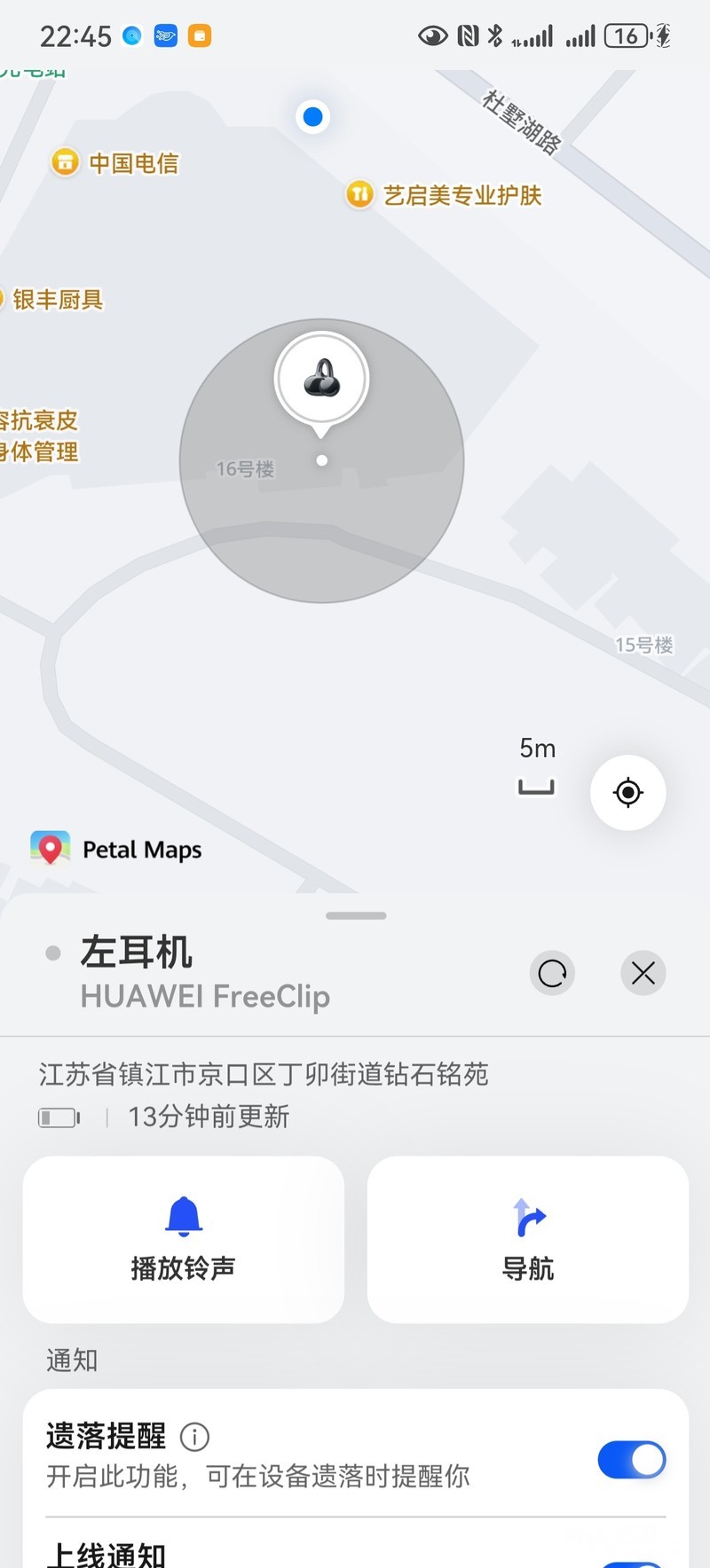710x1568 pixels.
Task: Open the 遗落提醒 info icon
Action: tap(194, 1436)
